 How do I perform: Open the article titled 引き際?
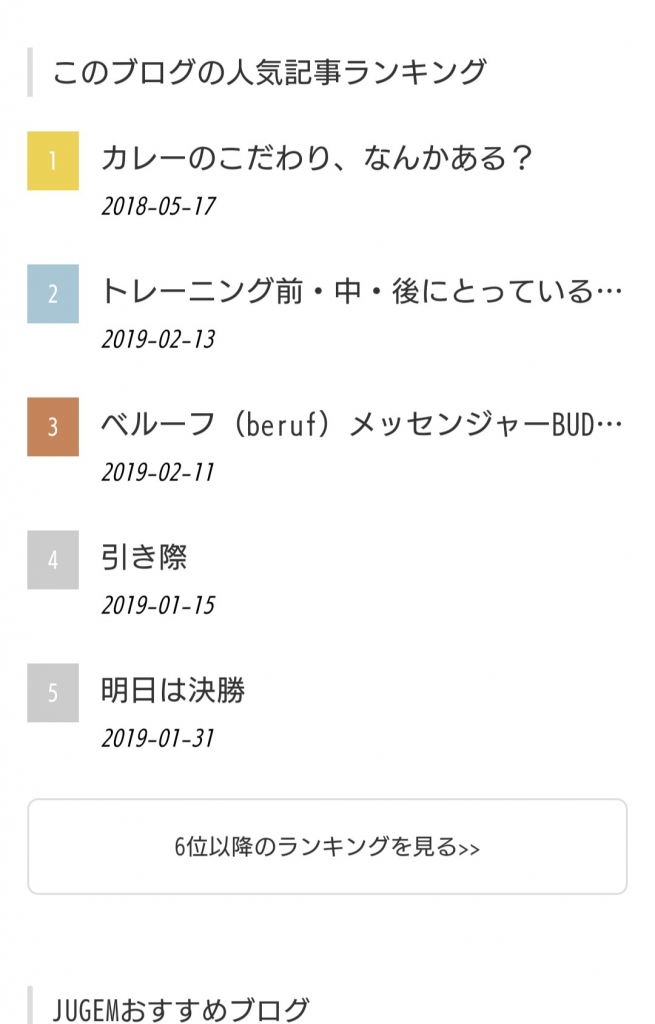[144, 558]
